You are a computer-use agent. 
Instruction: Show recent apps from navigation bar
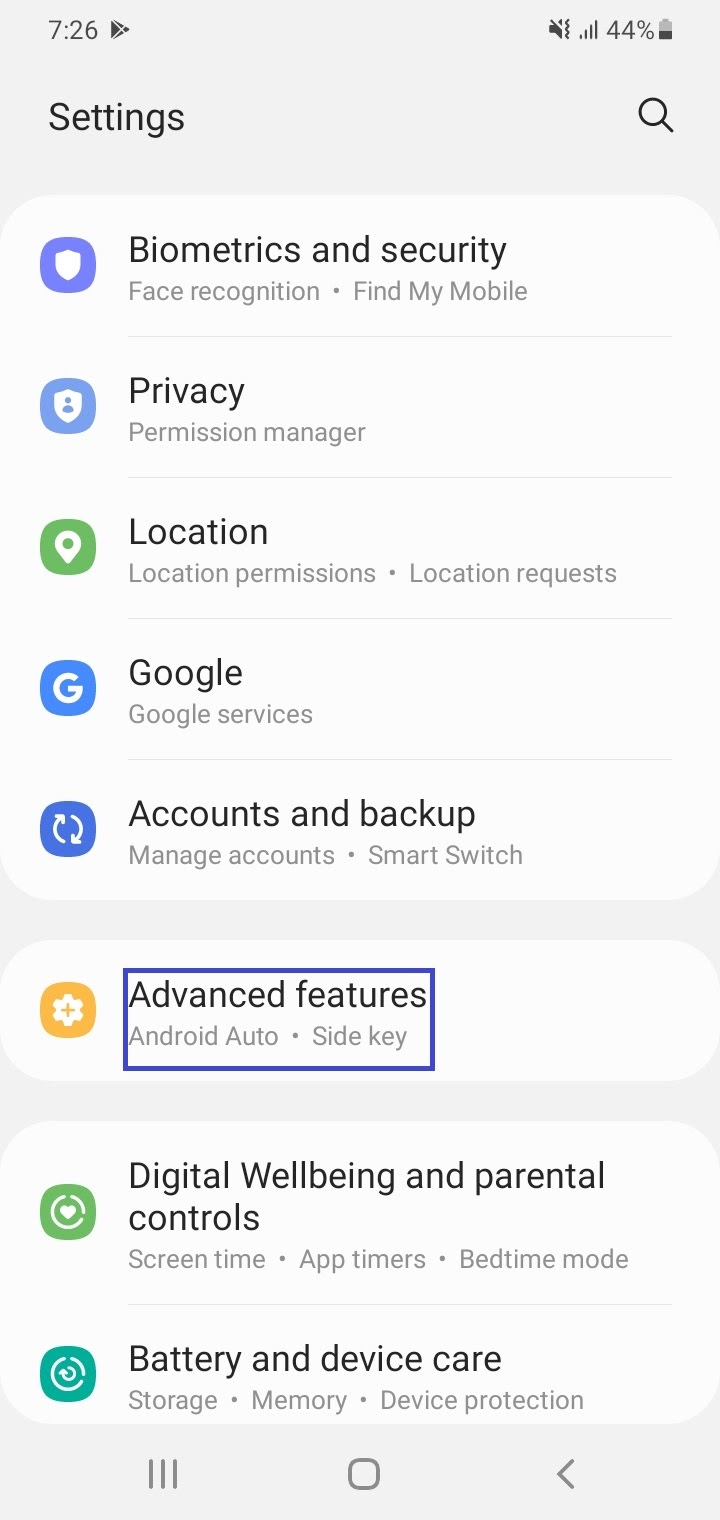pyautogui.click(x=162, y=1473)
